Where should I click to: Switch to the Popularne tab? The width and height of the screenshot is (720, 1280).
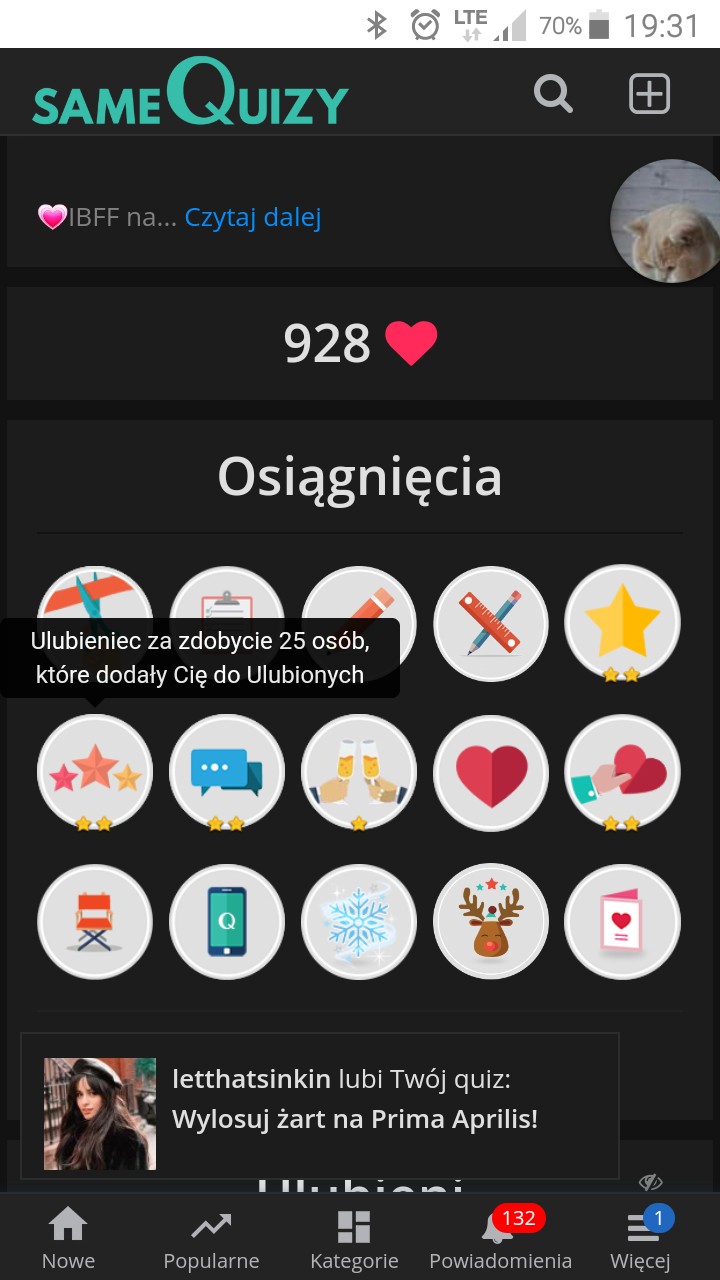tap(211, 1238)
